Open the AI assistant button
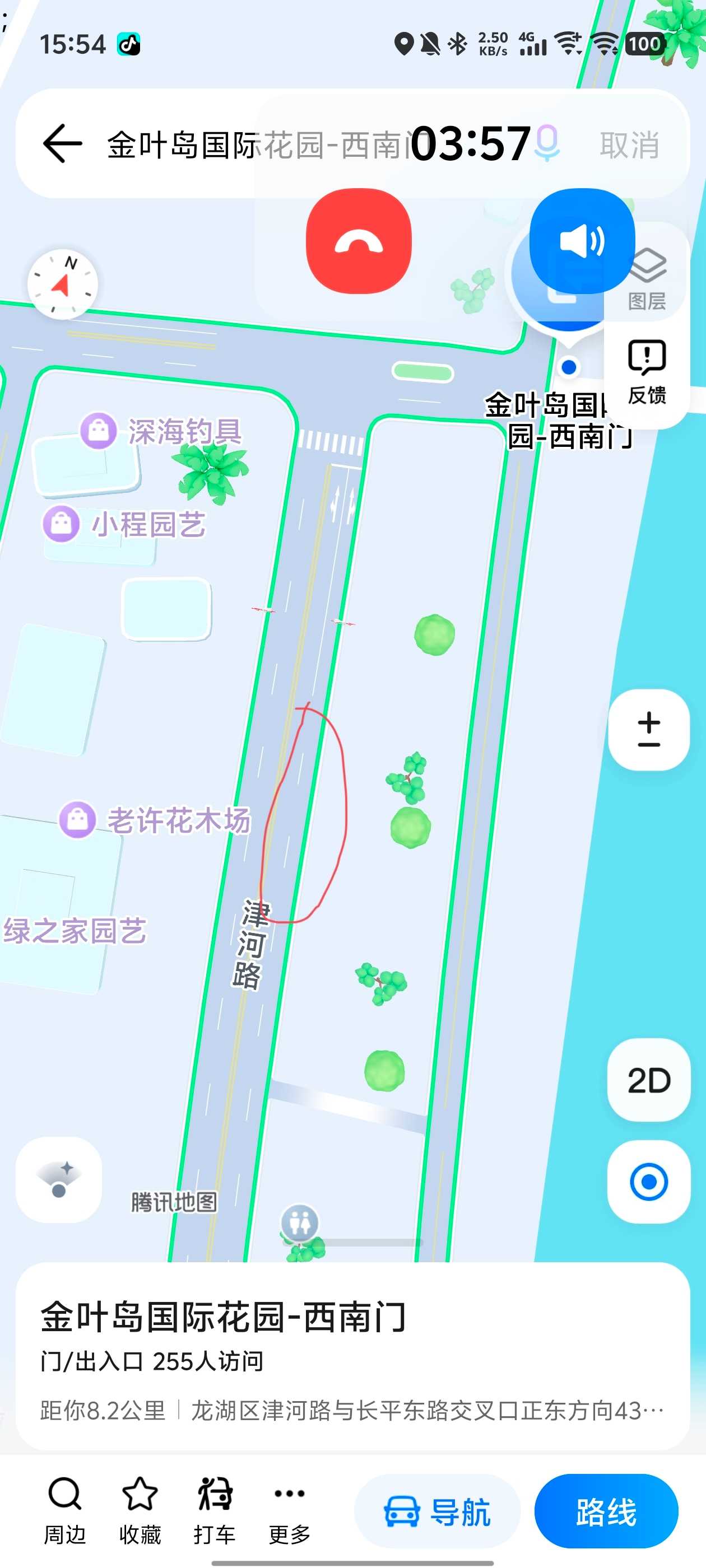The image size is (706, 1568). [x=59, y=1179]
